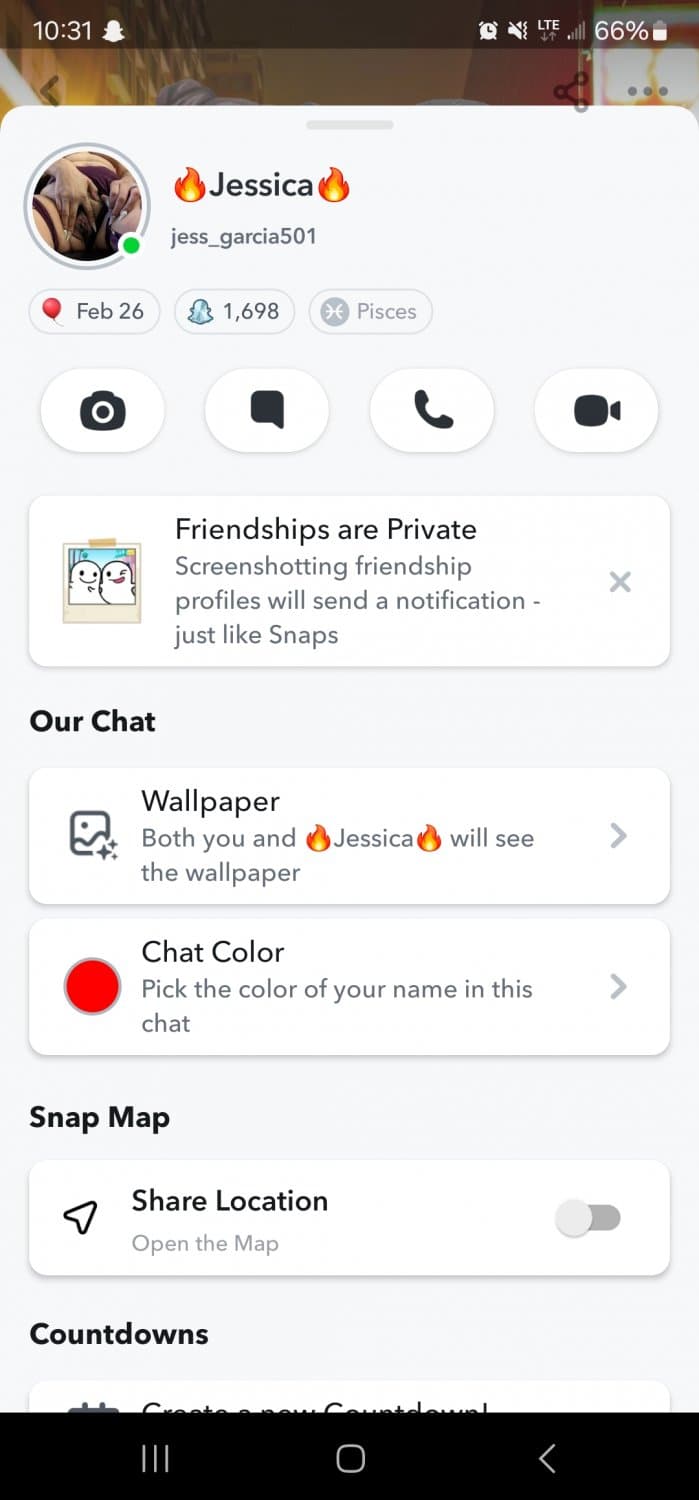Screen dimensions: 699x1500
Task: Start a voice call with Jessica
Action: coord(432,411)
